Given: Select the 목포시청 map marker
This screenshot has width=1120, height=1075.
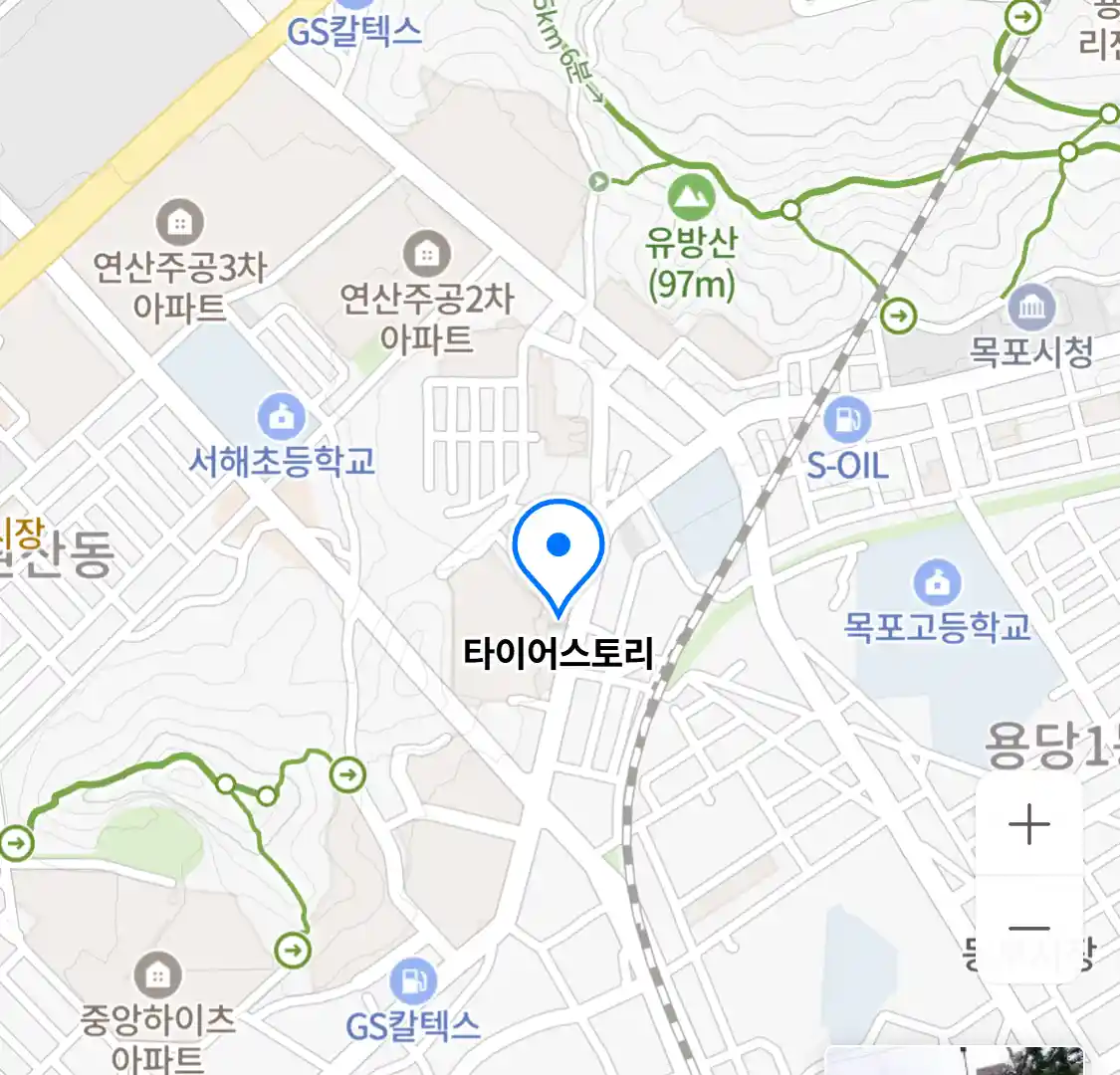Looking at the screenshot, I should coord(1031,309).
